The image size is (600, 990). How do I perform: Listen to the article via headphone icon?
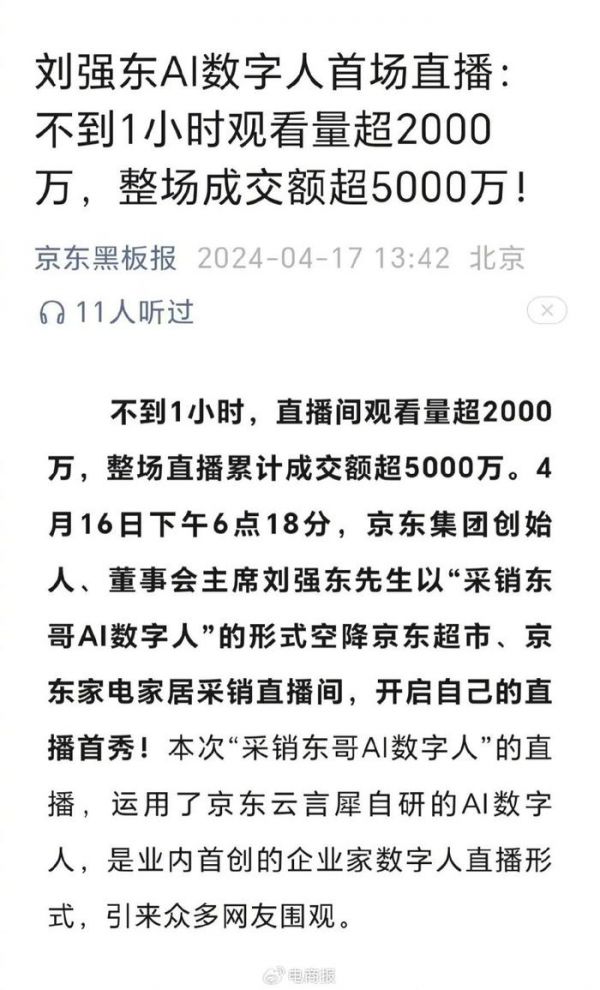pos(51,312)
